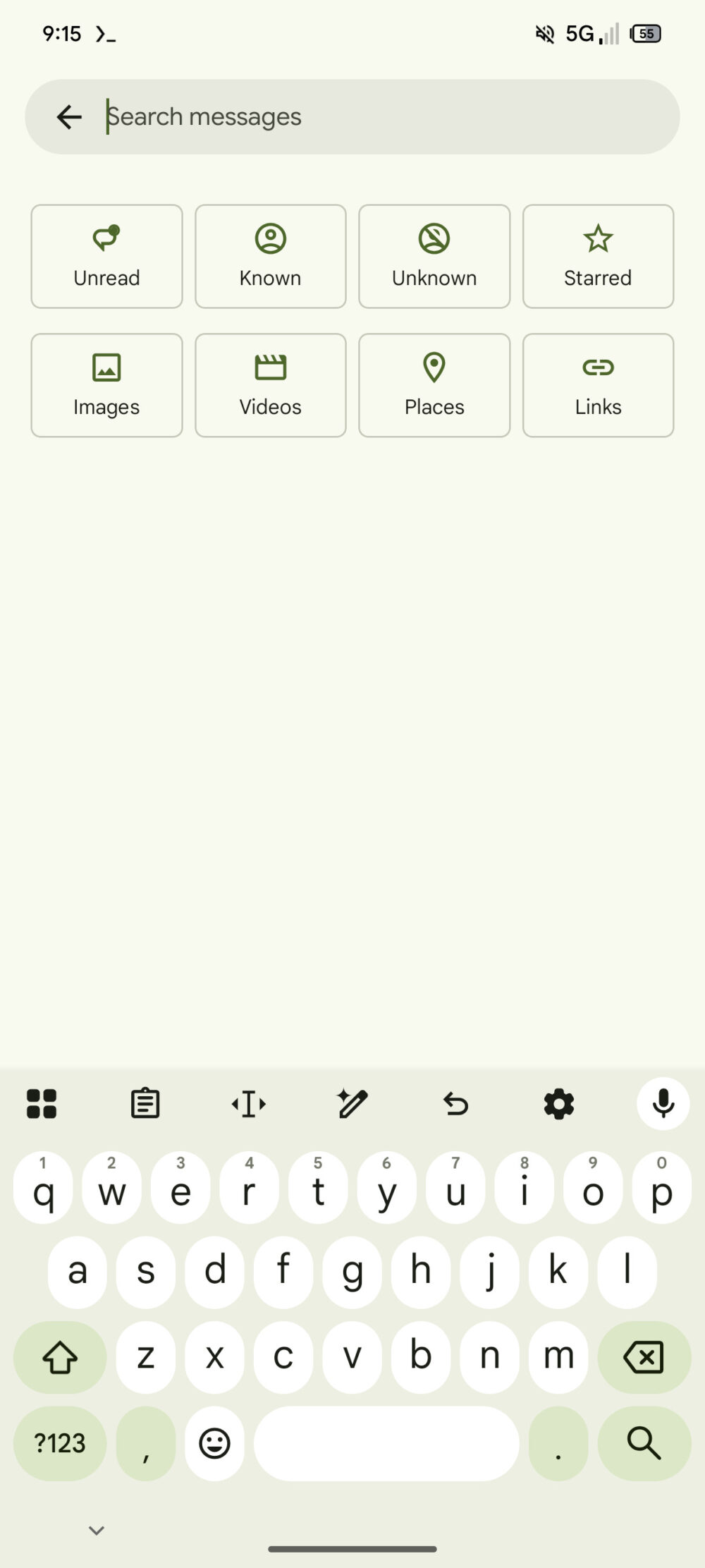The width and height of the screenshot is (705, 1568).
Task: Tap the undo icon on the keyboard toolbar
Action: coord(456,1103)
